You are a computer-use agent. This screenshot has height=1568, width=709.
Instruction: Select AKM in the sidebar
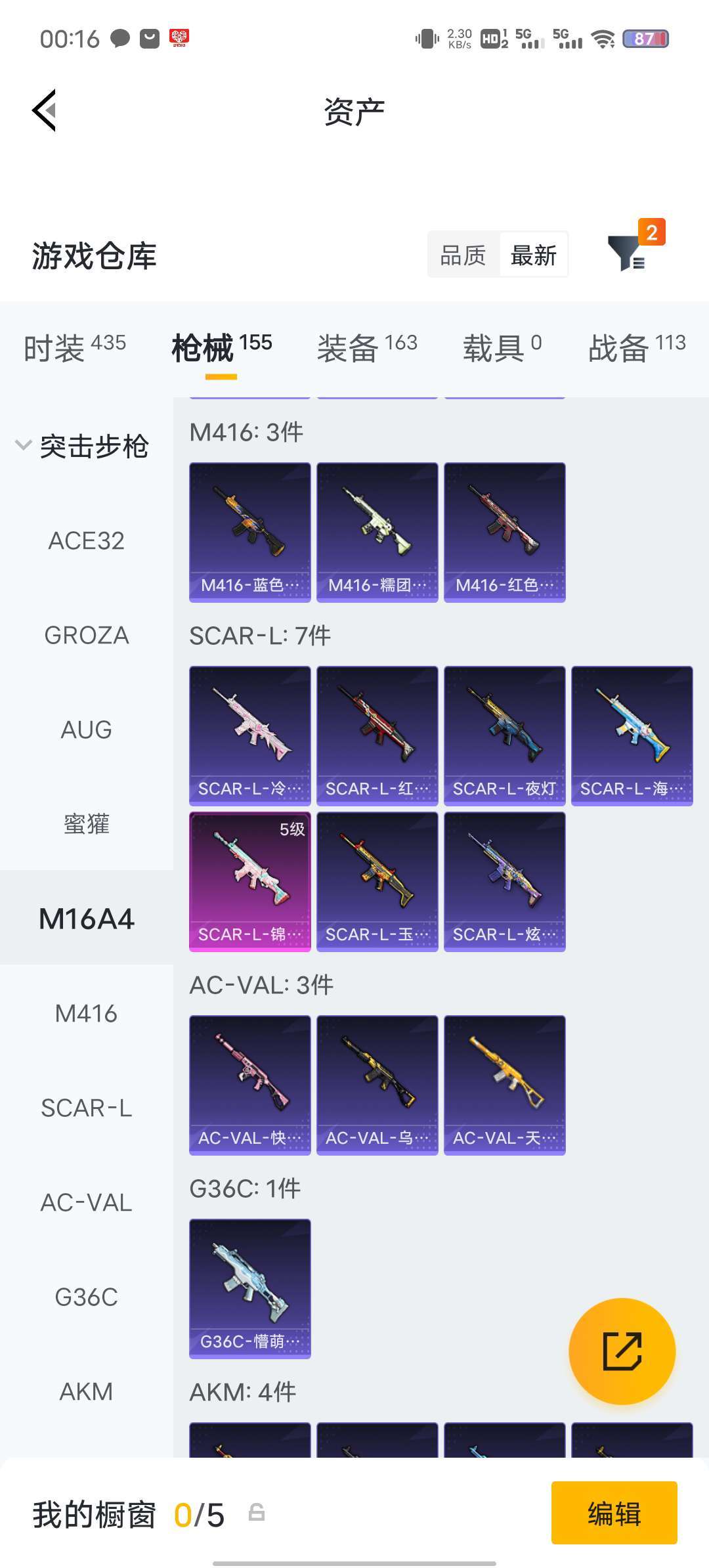point(86,1391)
